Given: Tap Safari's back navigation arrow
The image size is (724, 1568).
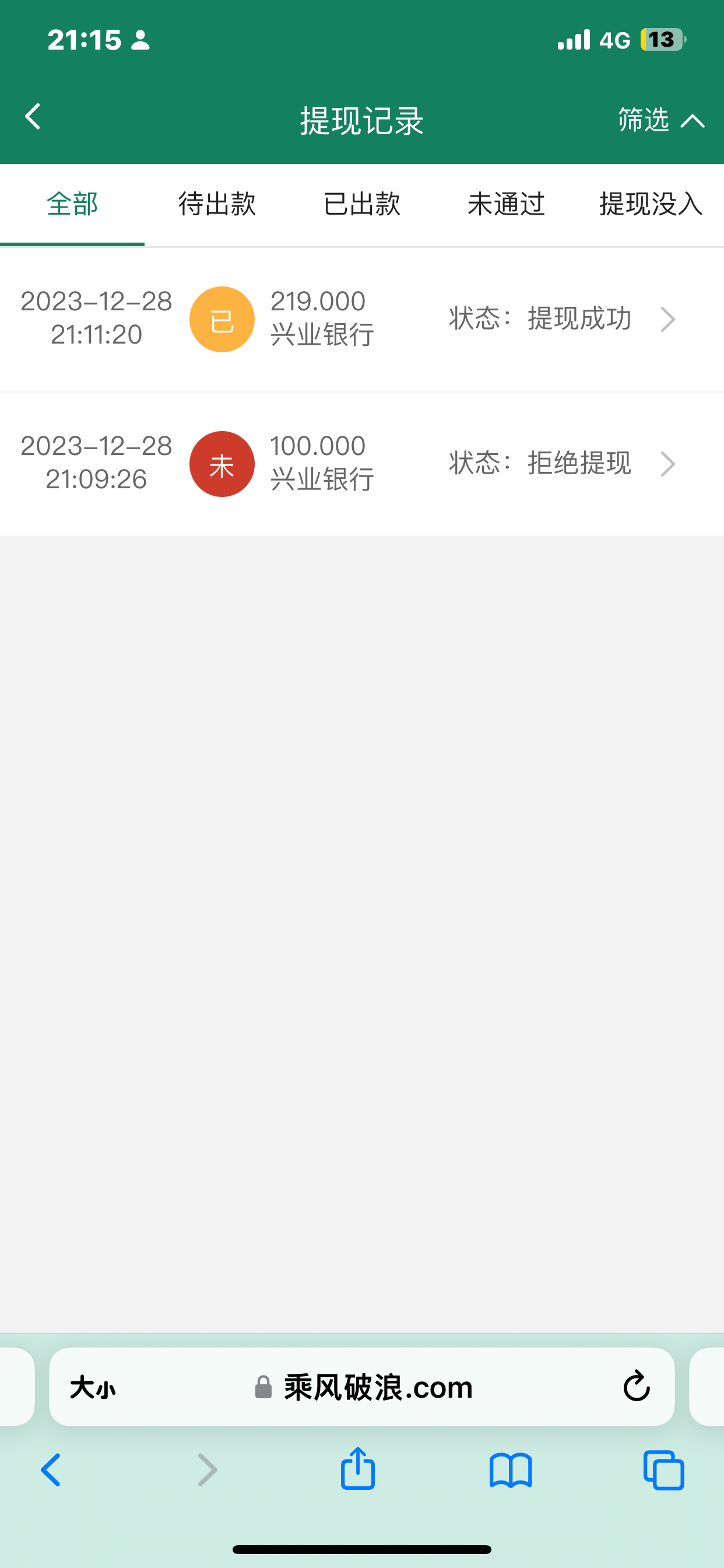Looking at the screenshot, I should (x=51, y=1469).
